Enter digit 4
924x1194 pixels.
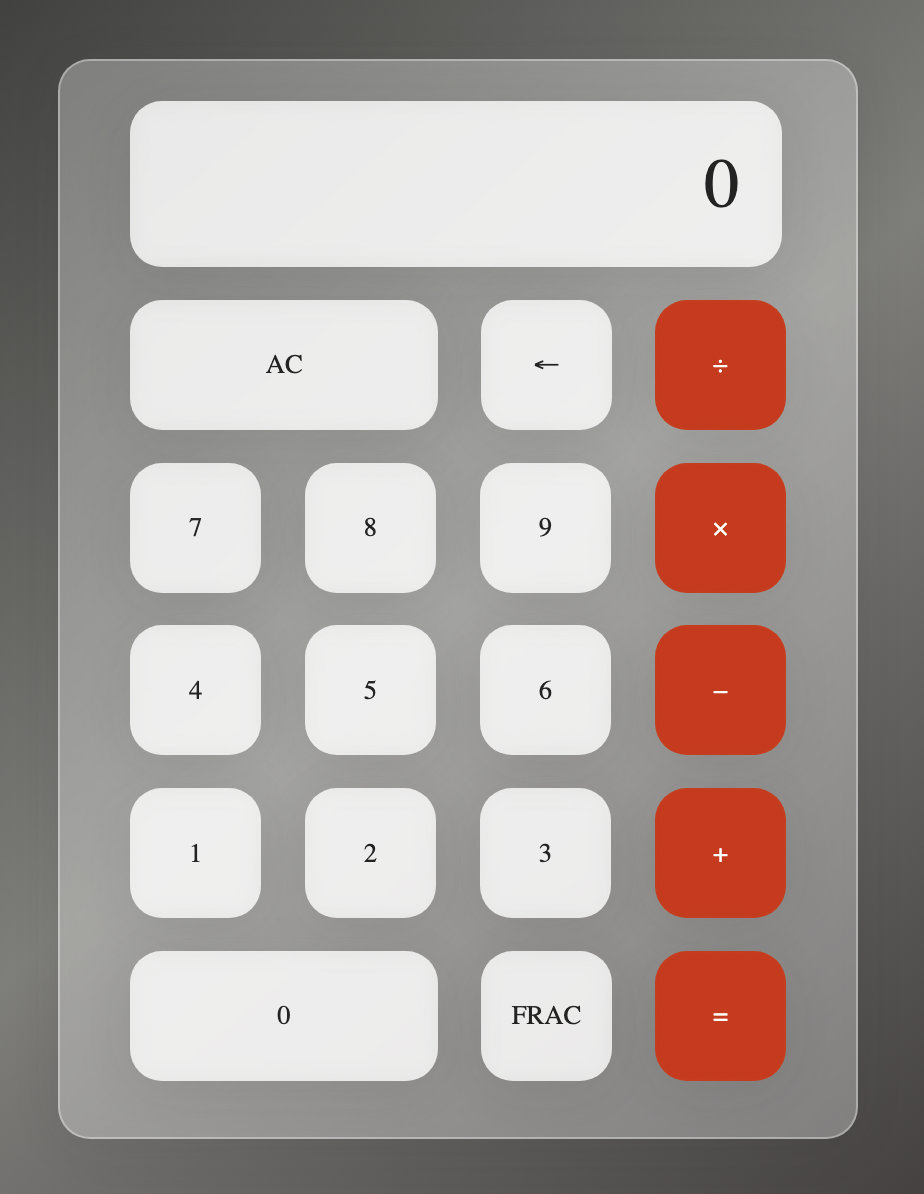point(195,690)
